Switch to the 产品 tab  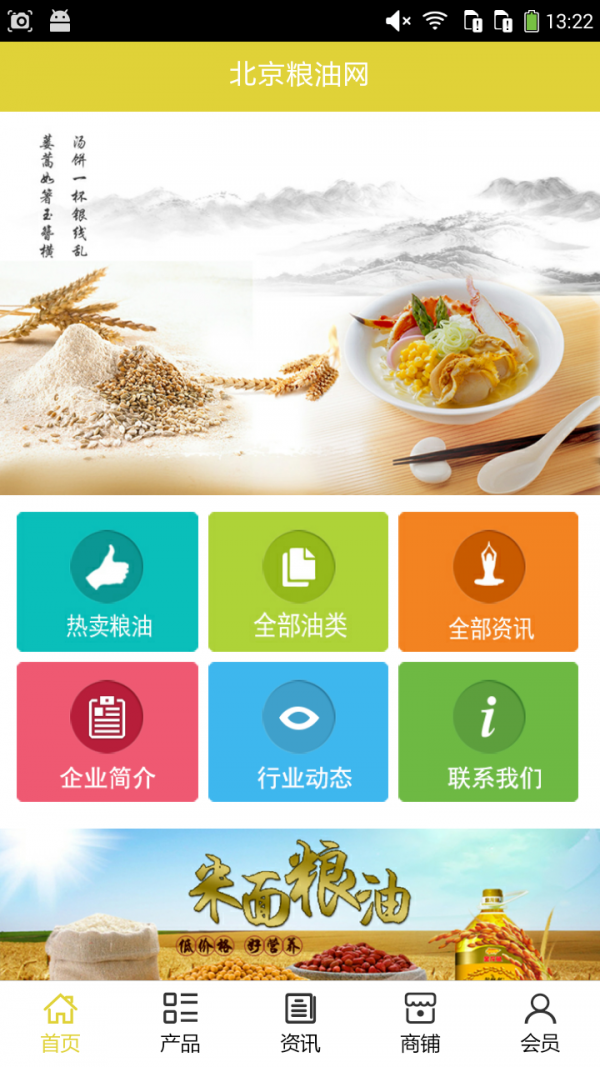[x=180, y=1023]
